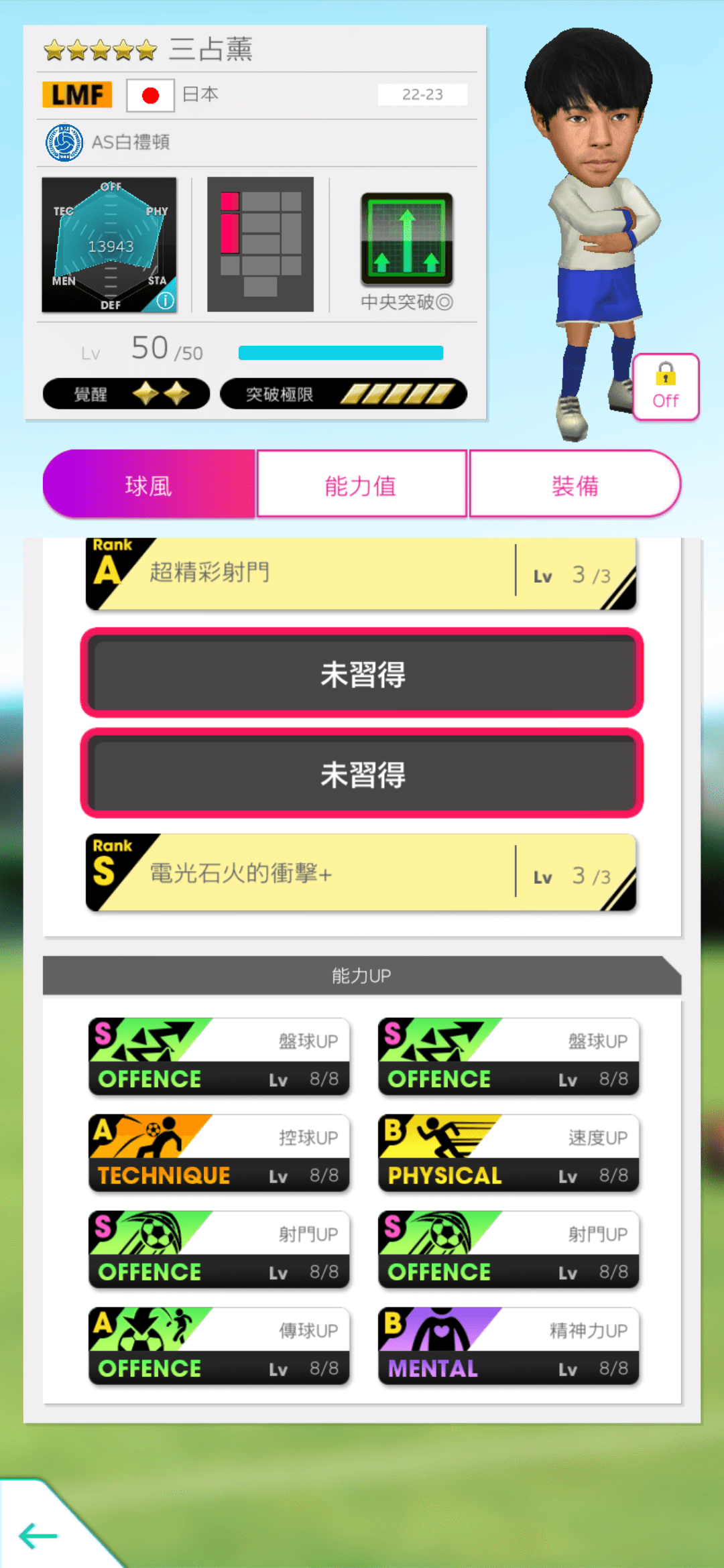Open the 傳球UP offence card
This screenshot has width=724, height=1568.
tap(219, 1346)
